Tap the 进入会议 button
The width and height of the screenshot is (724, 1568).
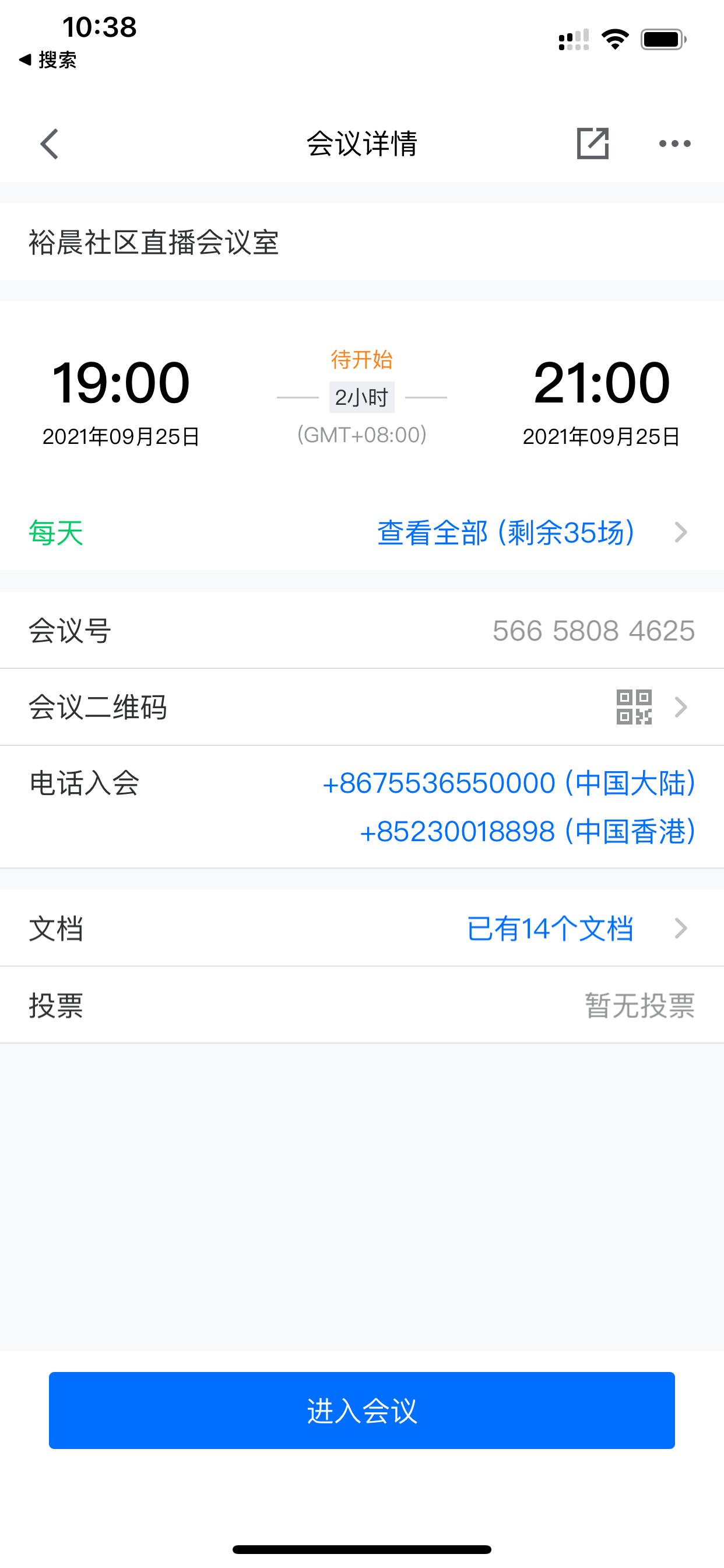point(361,1410)
